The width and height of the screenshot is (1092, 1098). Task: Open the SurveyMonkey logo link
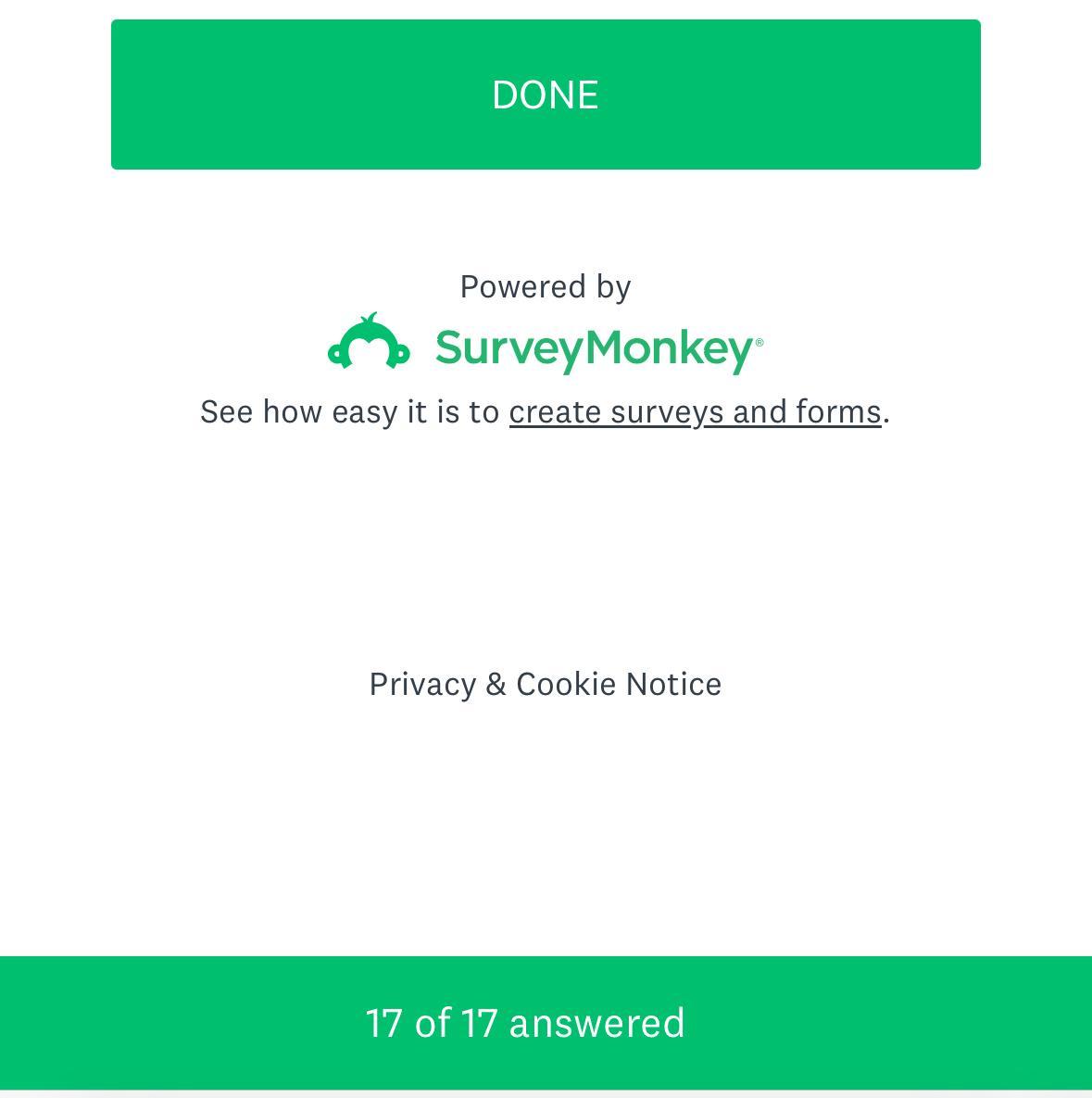(x=546, y=345)
